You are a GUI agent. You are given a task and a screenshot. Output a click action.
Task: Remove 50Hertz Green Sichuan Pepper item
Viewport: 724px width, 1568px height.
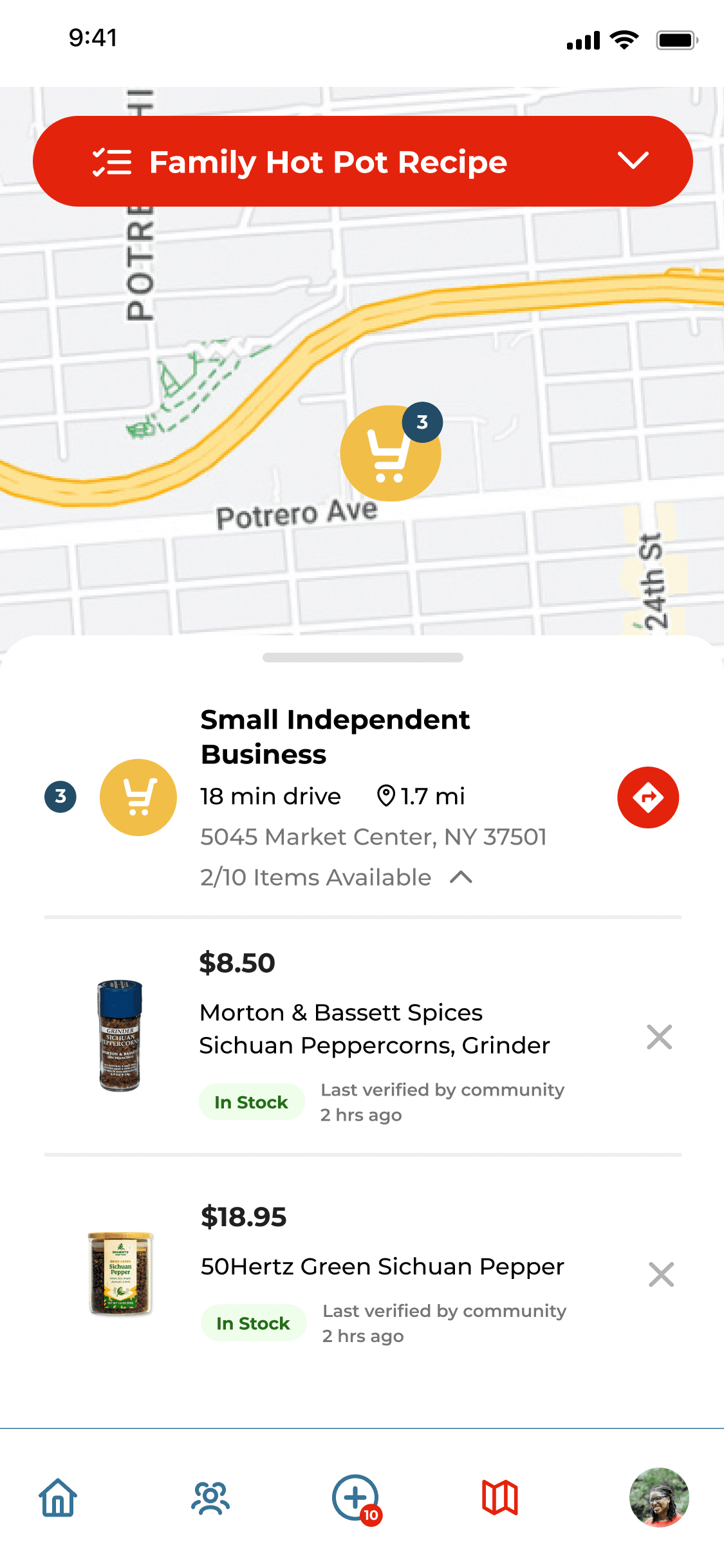[x=661, y=1274]
